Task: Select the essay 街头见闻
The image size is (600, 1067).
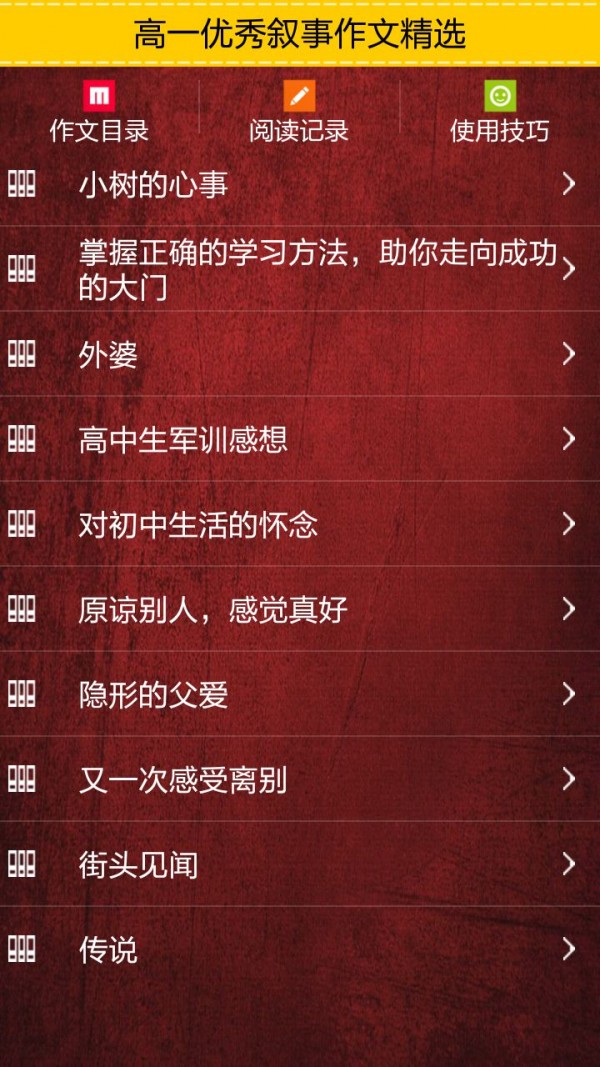Action: coord(300,864)
